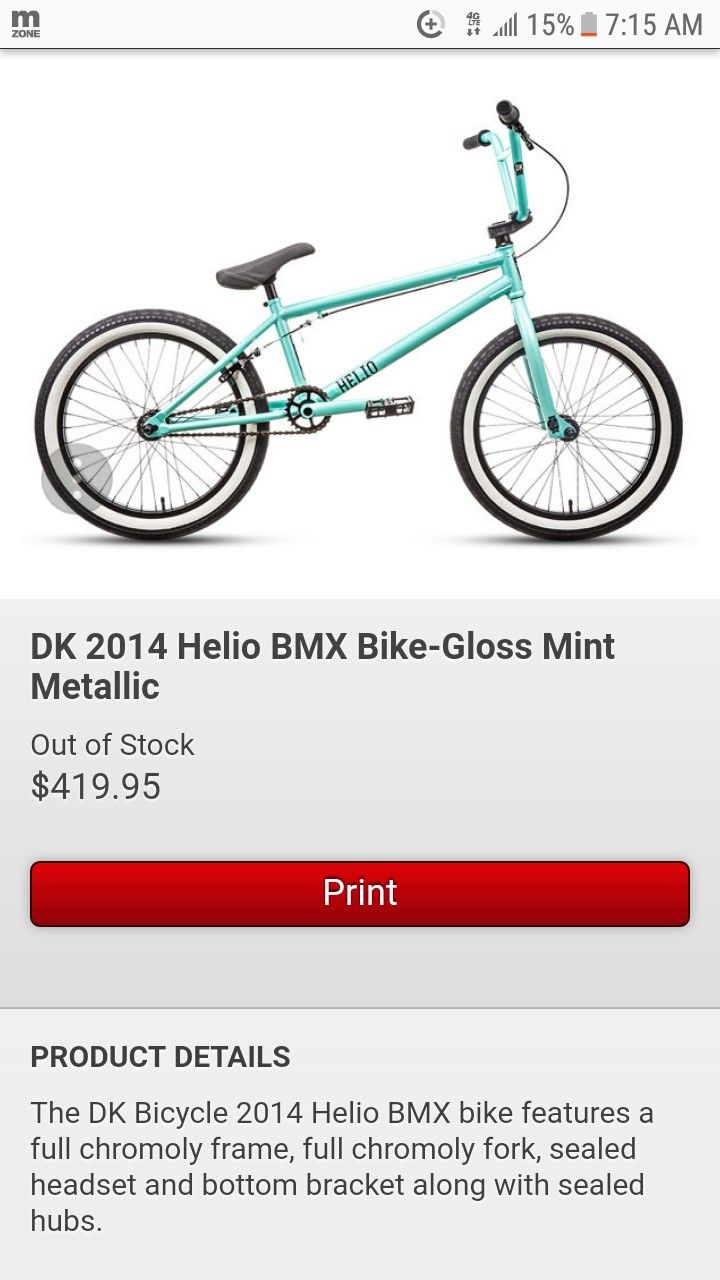The width and height of the screenshot is (720, 1280).
Task: Tap the floating gray circle over the image
Action: click(78, 479)
